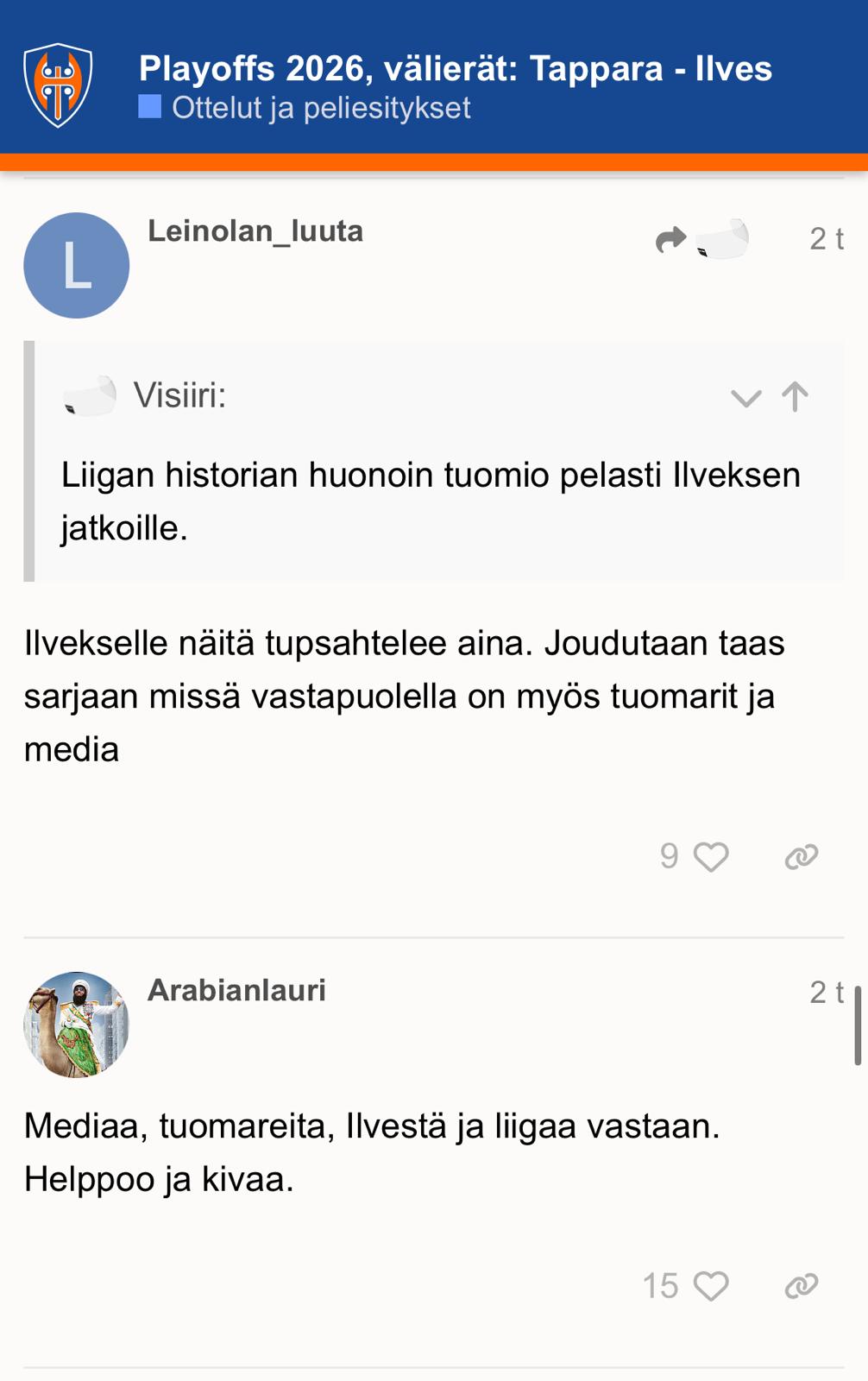The height and width of the screenshot is (1381, 868).
Task: Open the username Arabianlauri
Action: [x=236, y=990]
